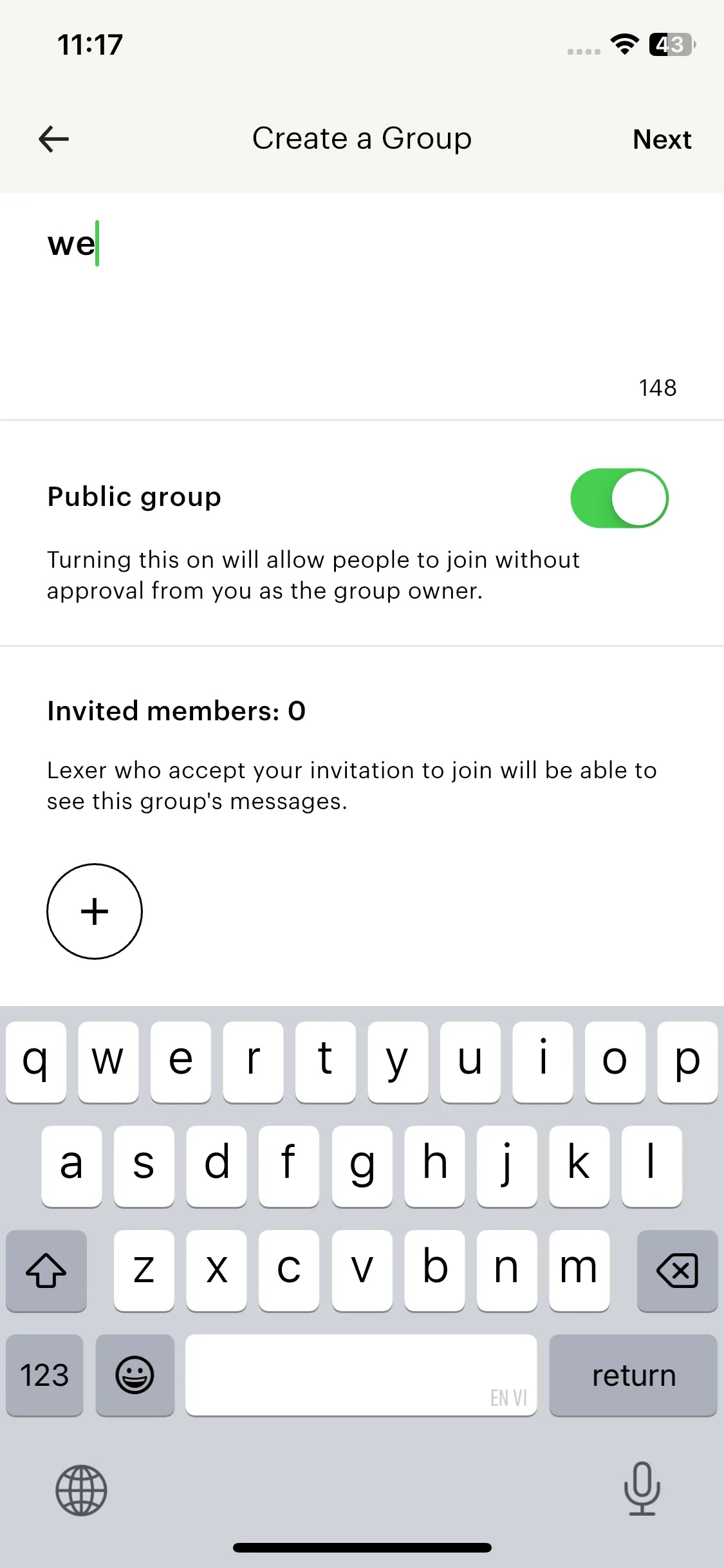Turn off the Public group switch
The image size is (724, 1568).
coord(619,498)
